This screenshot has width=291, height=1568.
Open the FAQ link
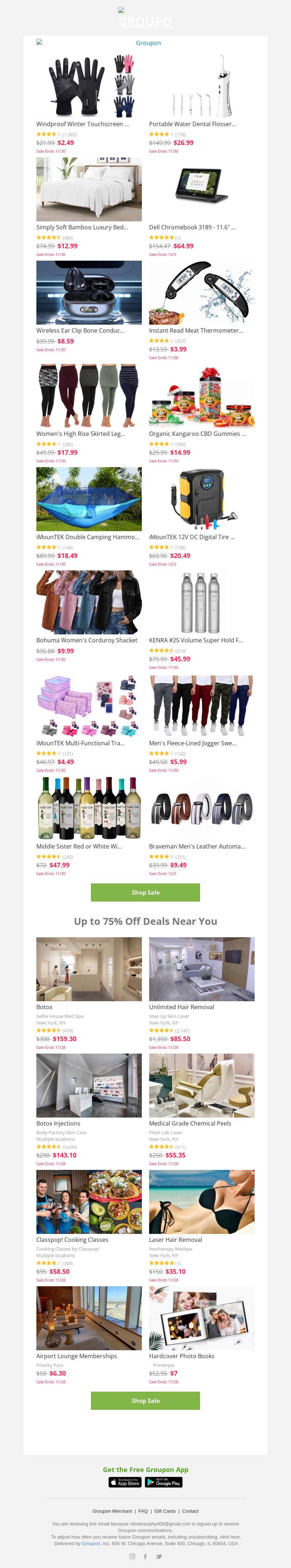tap(143, 1511)
